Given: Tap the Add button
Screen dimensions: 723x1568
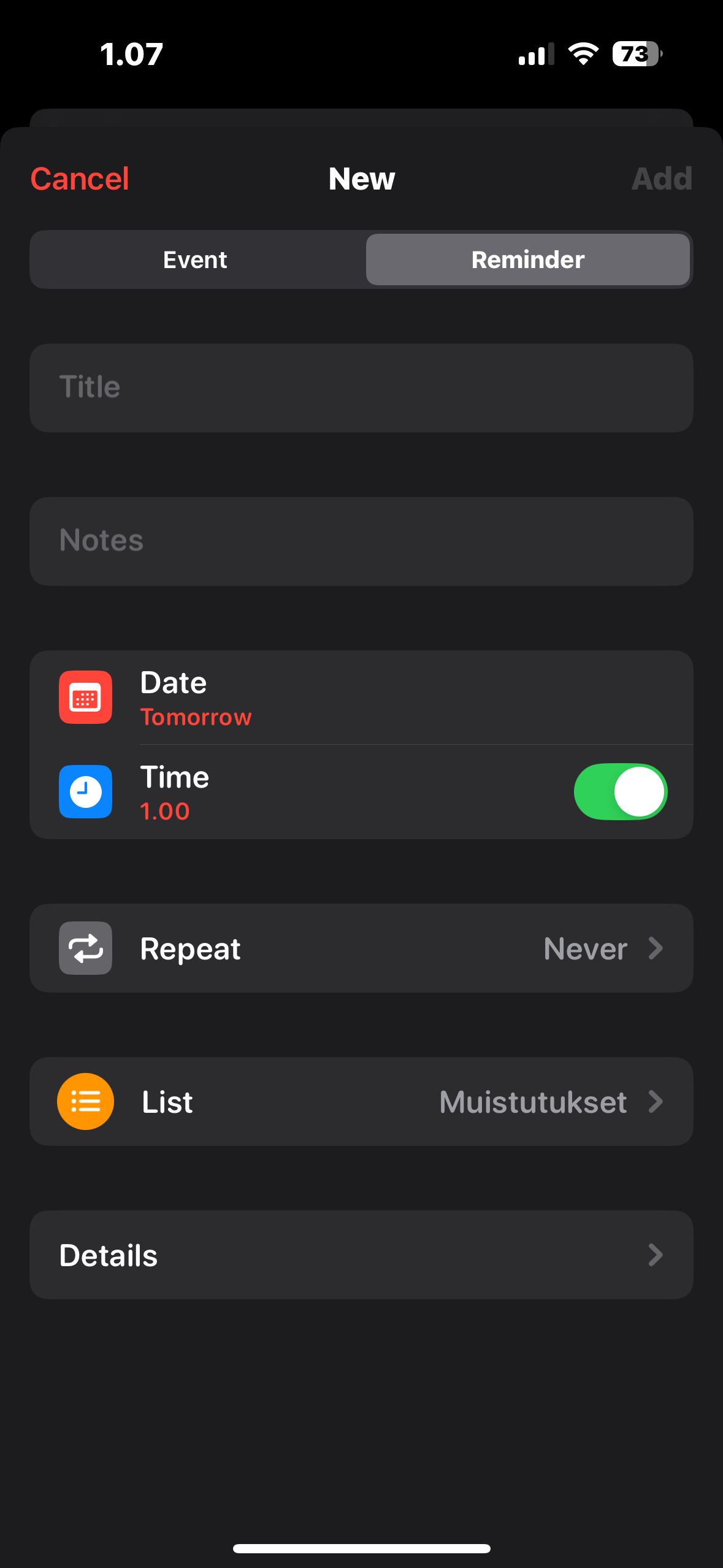Looking at the screenshot, I should 661,179.
